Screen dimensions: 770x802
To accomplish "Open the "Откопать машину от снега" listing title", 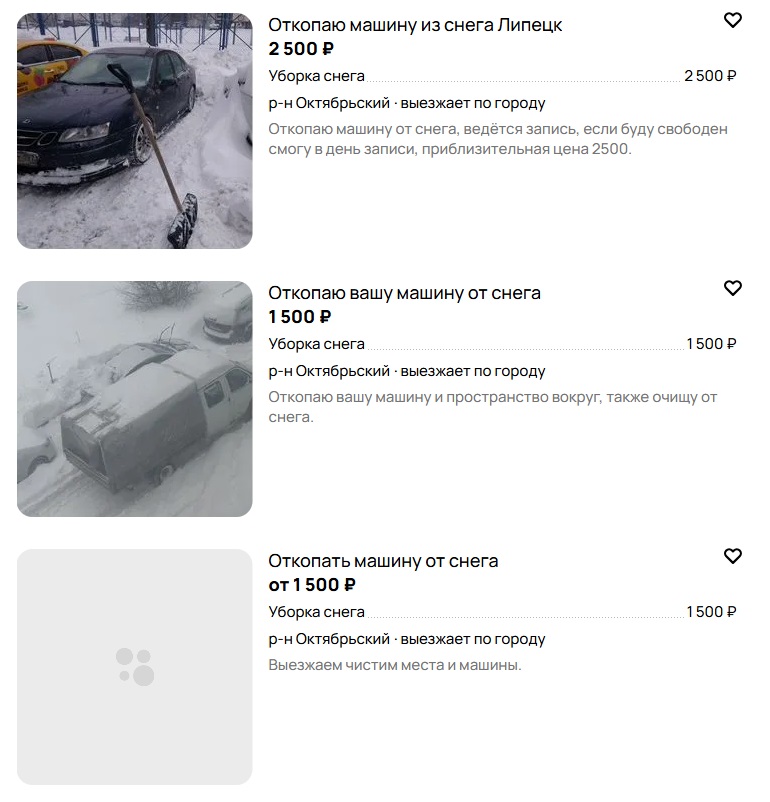I will [383, 561].
